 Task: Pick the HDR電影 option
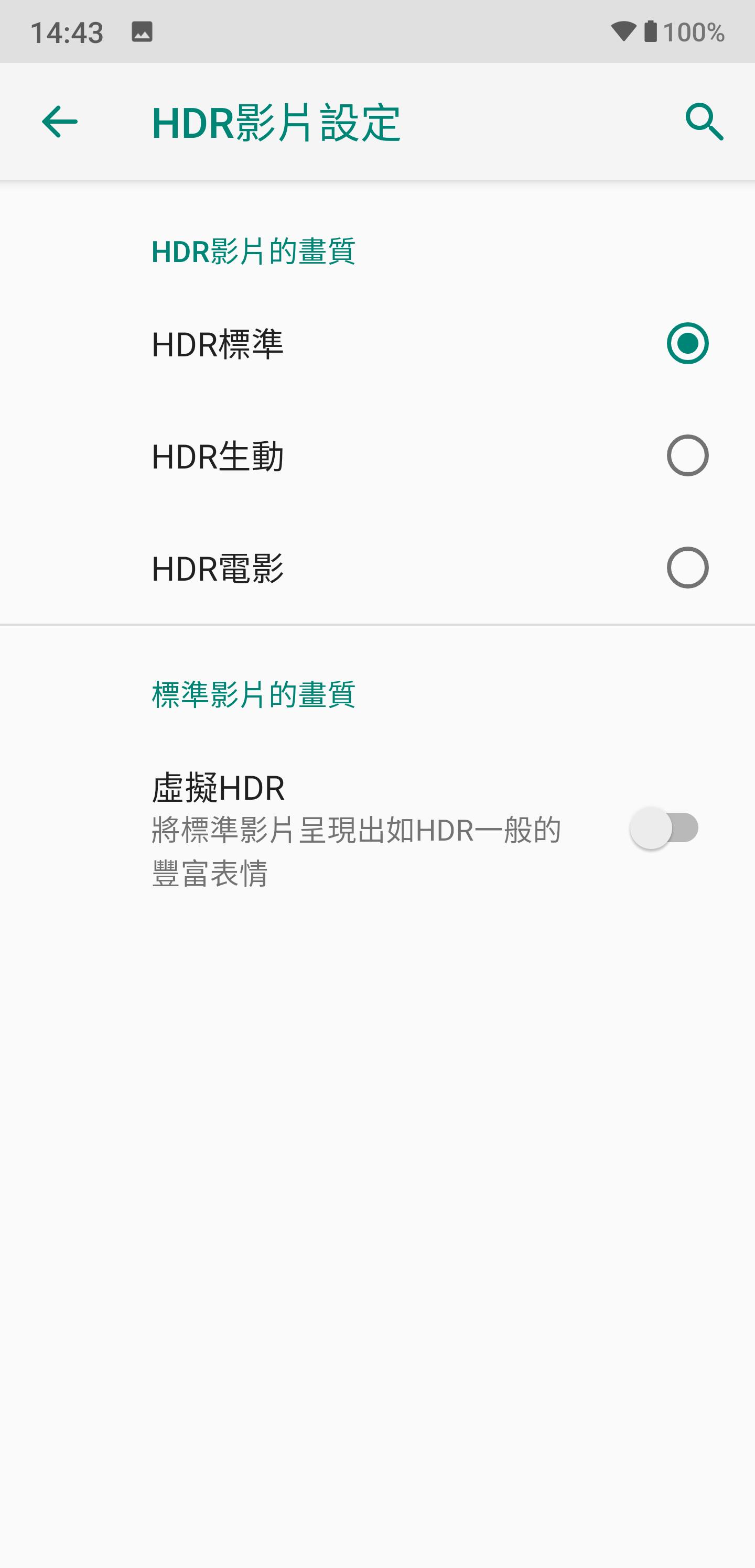[687, 568]
